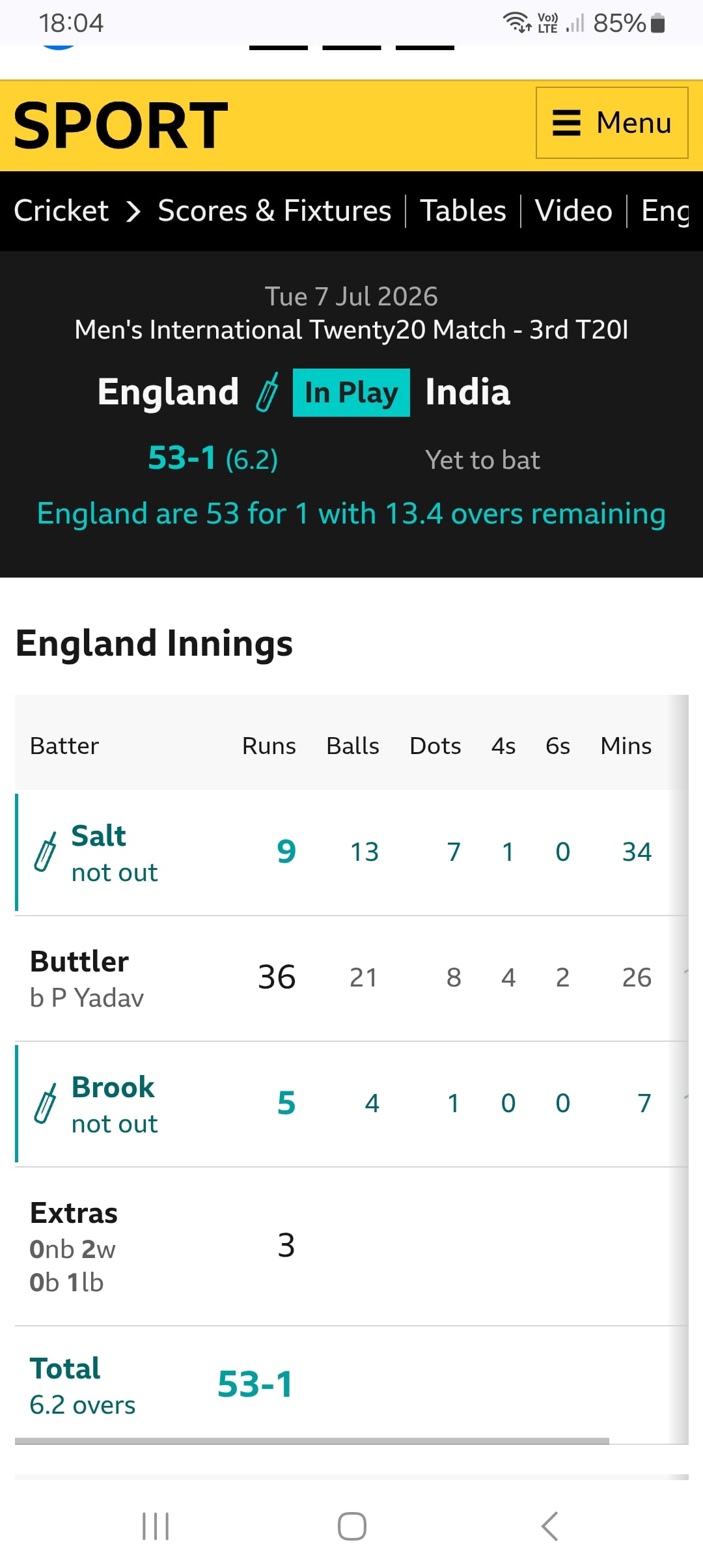The height and width of the screenshot is (1568, 703).
Task: Go to the home screen
Action: click(351, 1526)
